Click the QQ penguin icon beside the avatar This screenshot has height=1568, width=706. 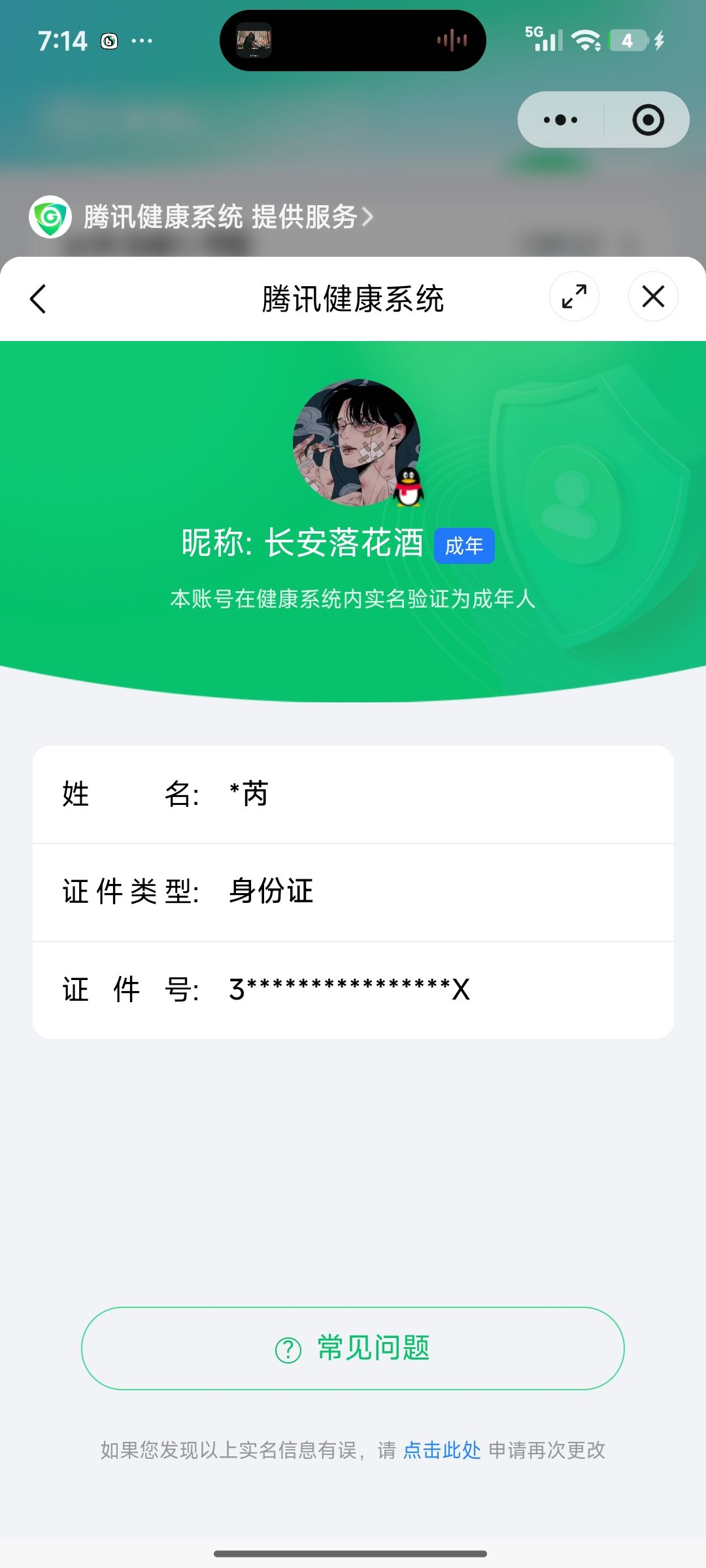[x=409, y=489]
